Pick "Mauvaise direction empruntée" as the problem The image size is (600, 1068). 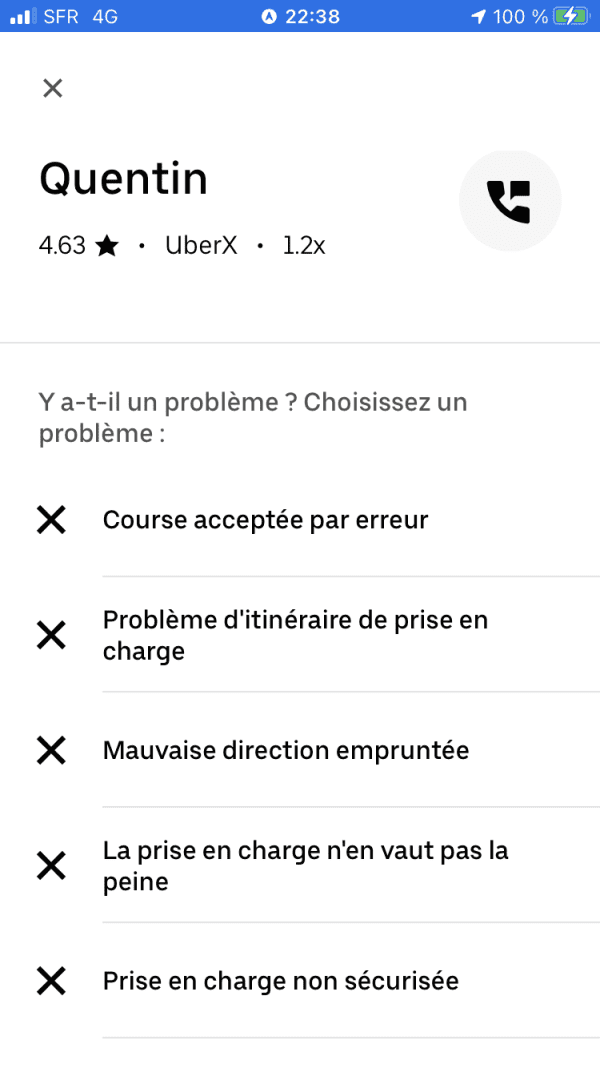pos(300,751)
